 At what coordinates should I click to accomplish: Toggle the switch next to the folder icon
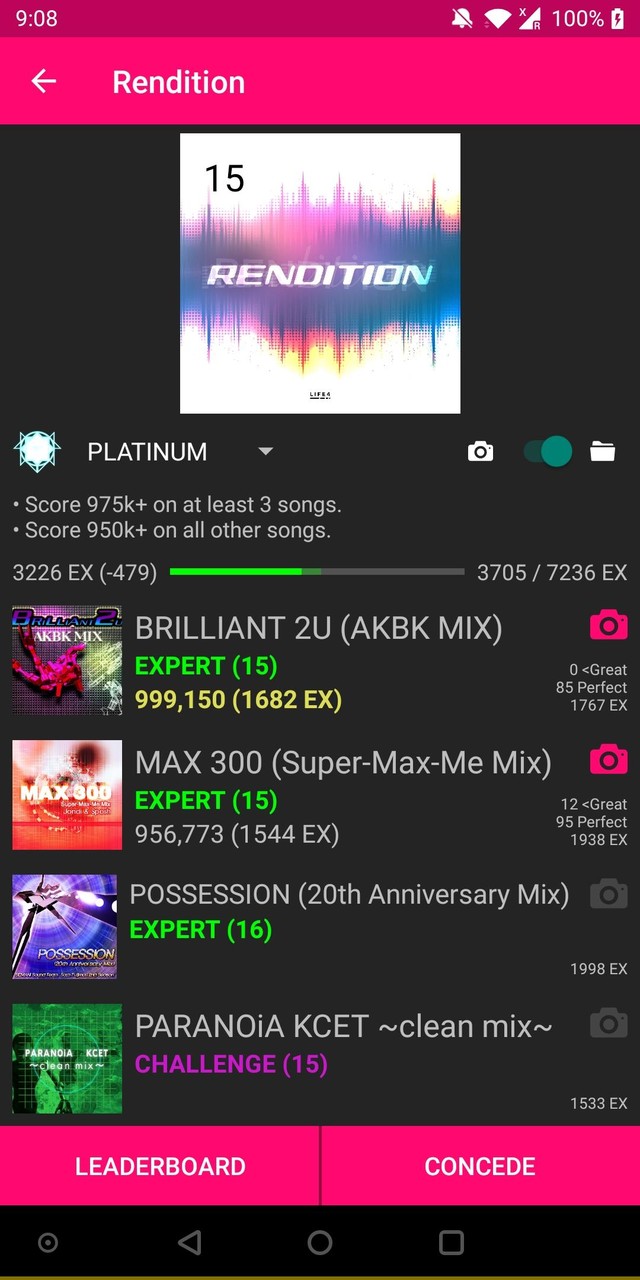548,452
